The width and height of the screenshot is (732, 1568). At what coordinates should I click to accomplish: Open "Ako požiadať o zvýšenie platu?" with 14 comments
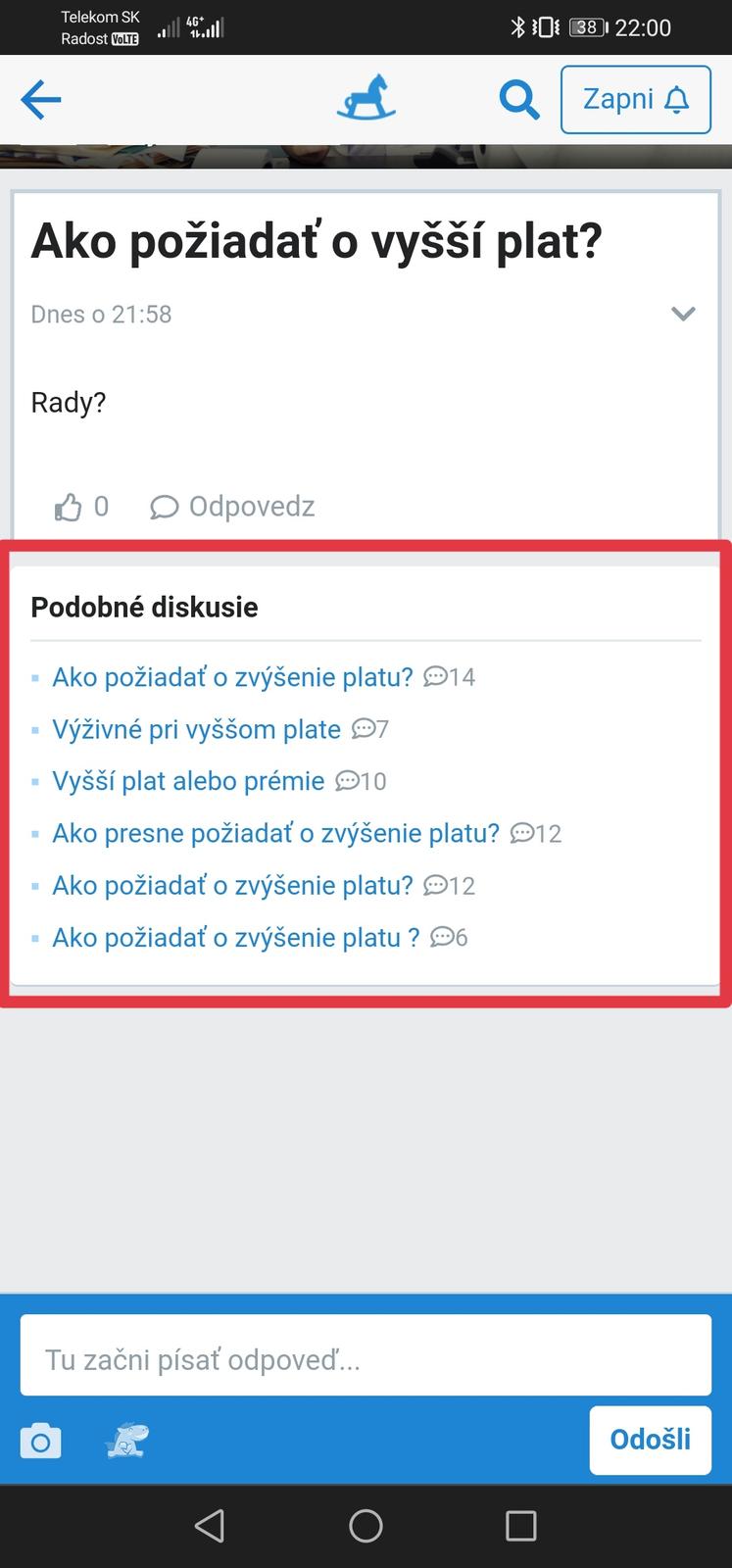(232, 677)
